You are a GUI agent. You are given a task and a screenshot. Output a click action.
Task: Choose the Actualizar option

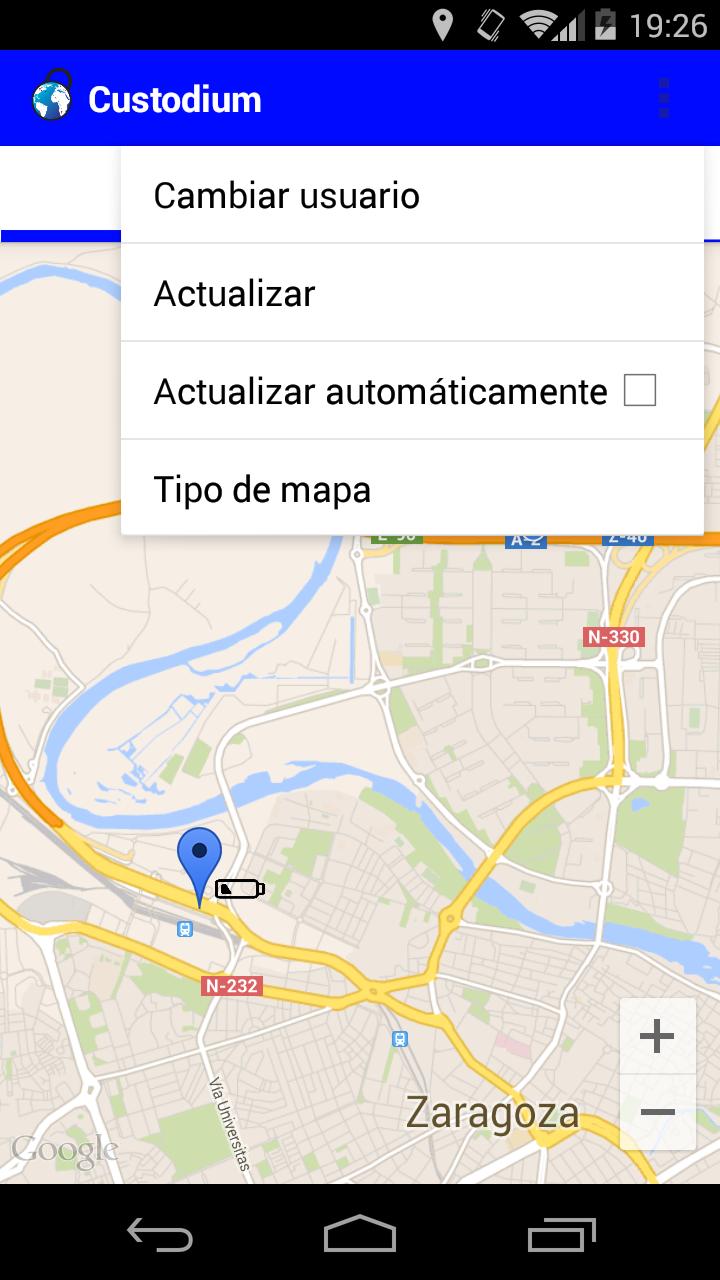[x=234, y=293]
